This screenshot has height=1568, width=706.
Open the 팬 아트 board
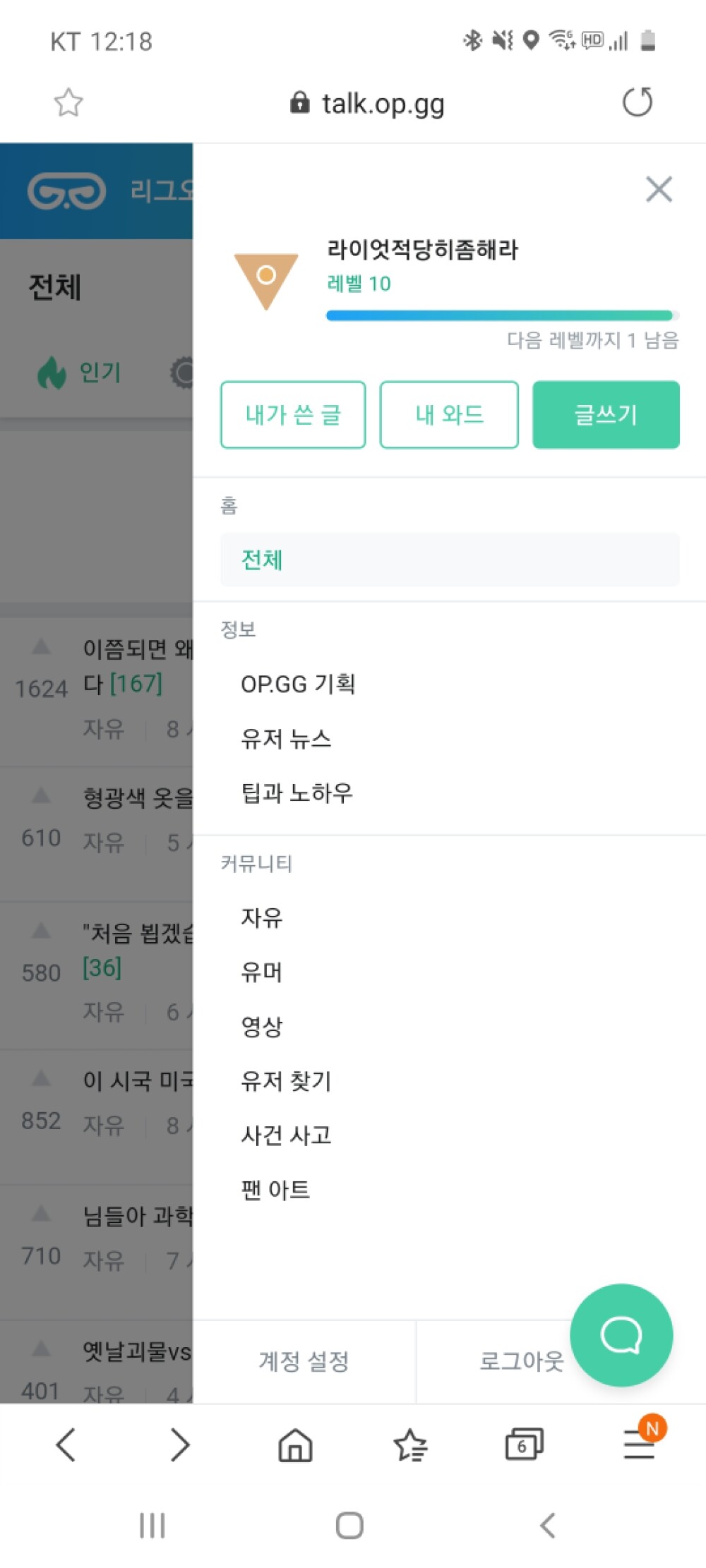(x=275, y=1190)
